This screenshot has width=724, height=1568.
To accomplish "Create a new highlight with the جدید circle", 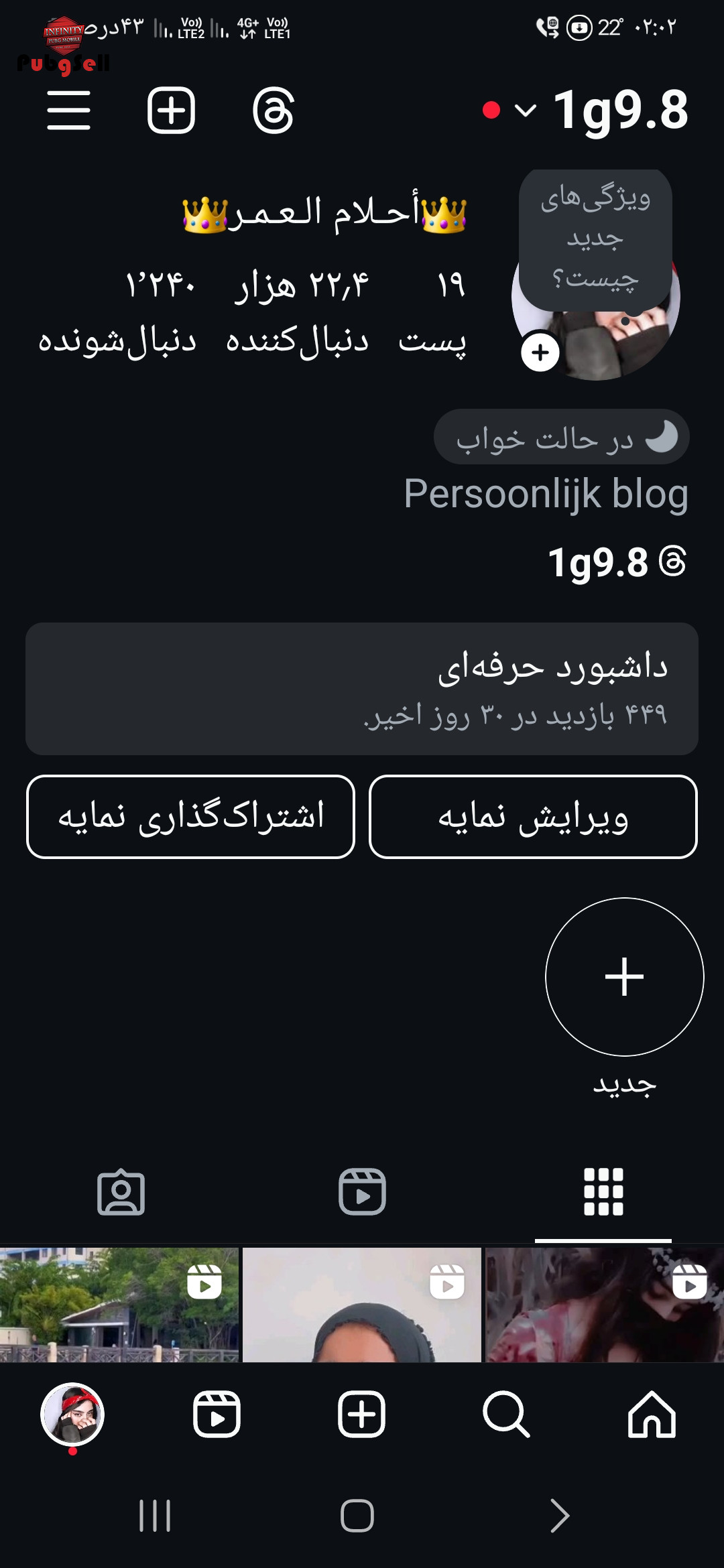I will click(x=624, y=977).
